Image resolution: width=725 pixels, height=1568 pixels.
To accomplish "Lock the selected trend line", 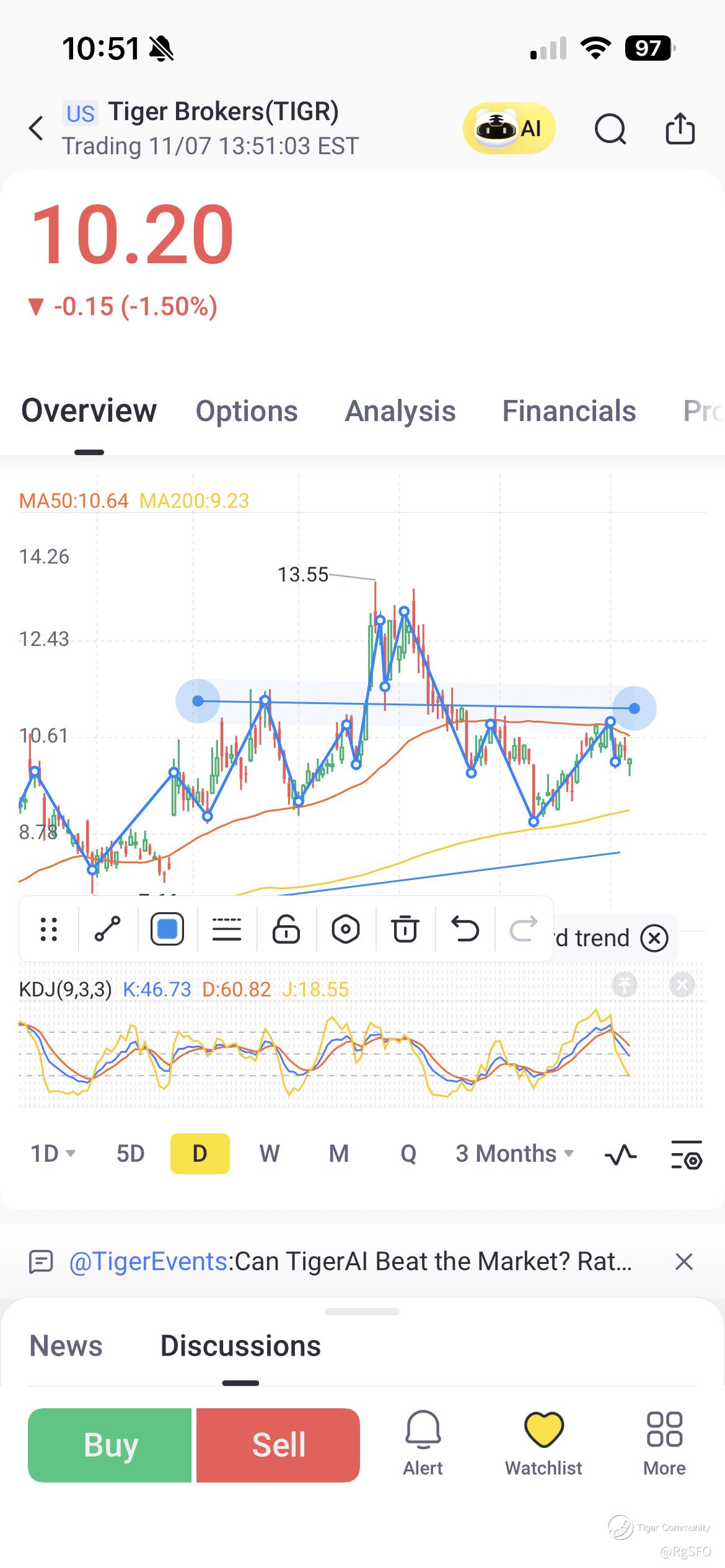I will pos(286,930).
